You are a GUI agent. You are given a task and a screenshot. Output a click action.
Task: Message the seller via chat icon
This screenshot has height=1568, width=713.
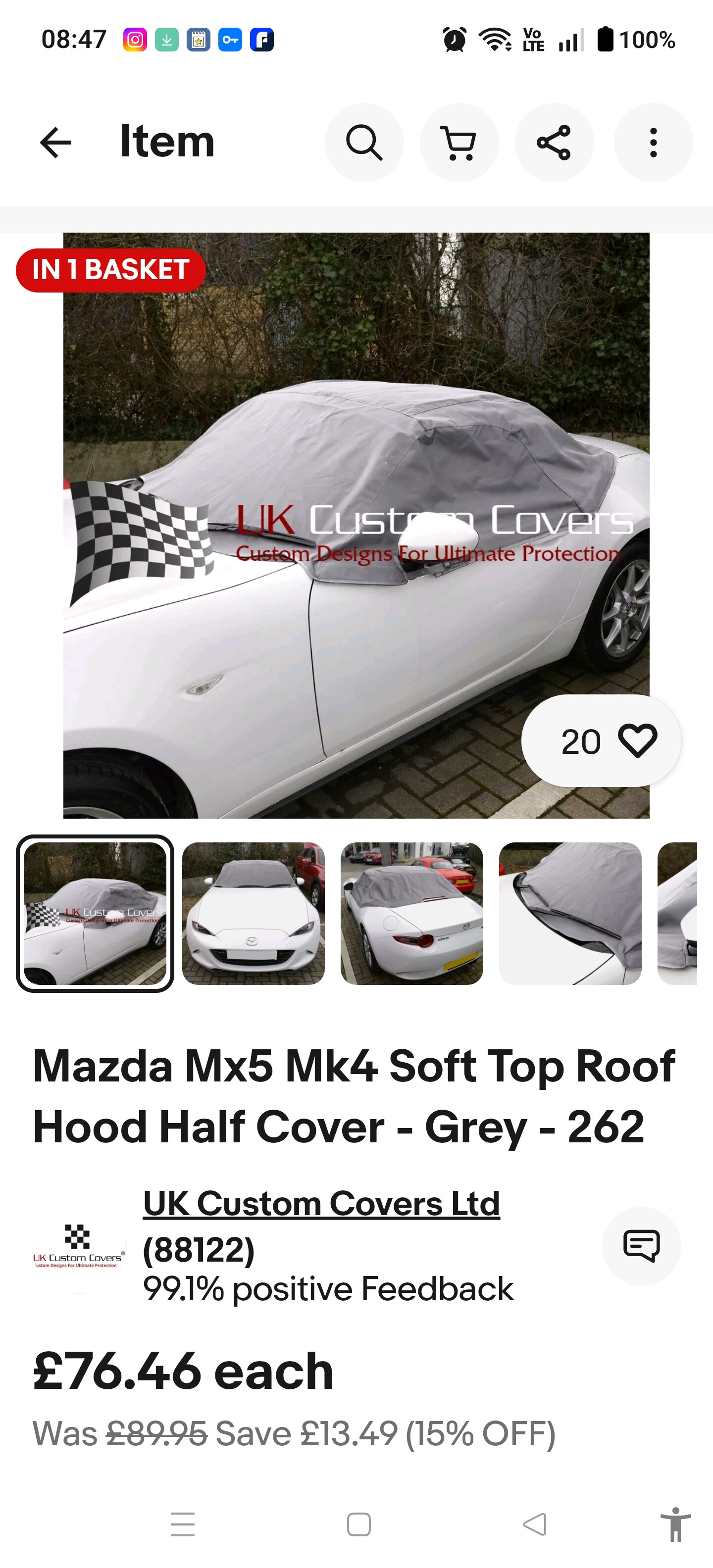pos(641,1245)
